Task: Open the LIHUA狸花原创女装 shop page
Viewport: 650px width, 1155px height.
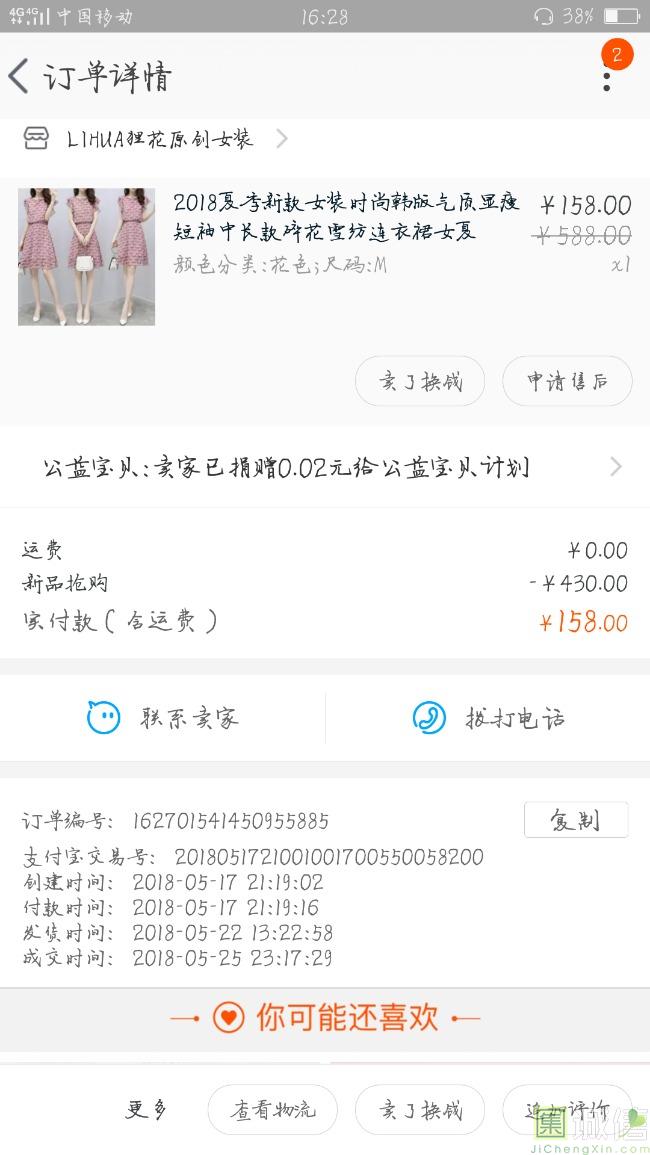Action: pyautogui.click(x=160, y=139)
